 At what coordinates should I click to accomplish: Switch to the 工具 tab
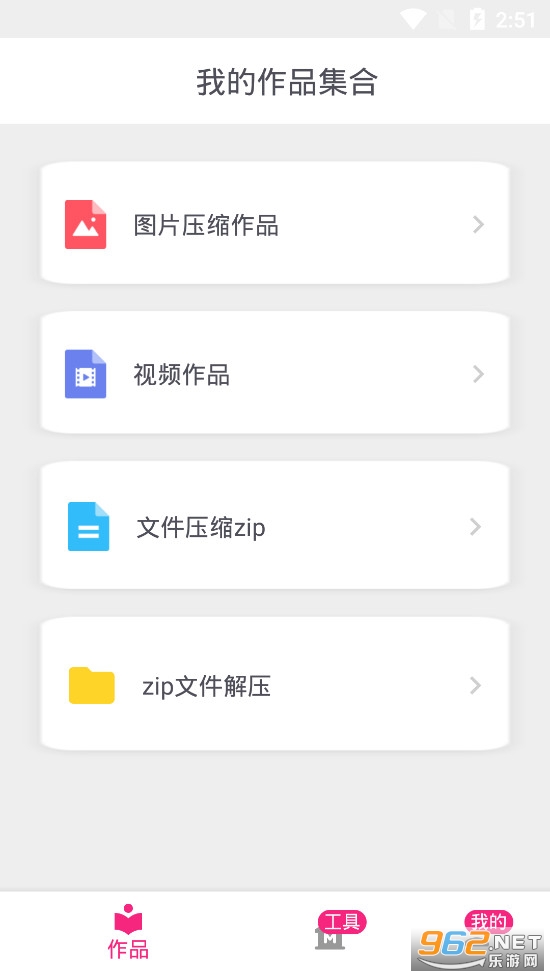tap(339, 930)
